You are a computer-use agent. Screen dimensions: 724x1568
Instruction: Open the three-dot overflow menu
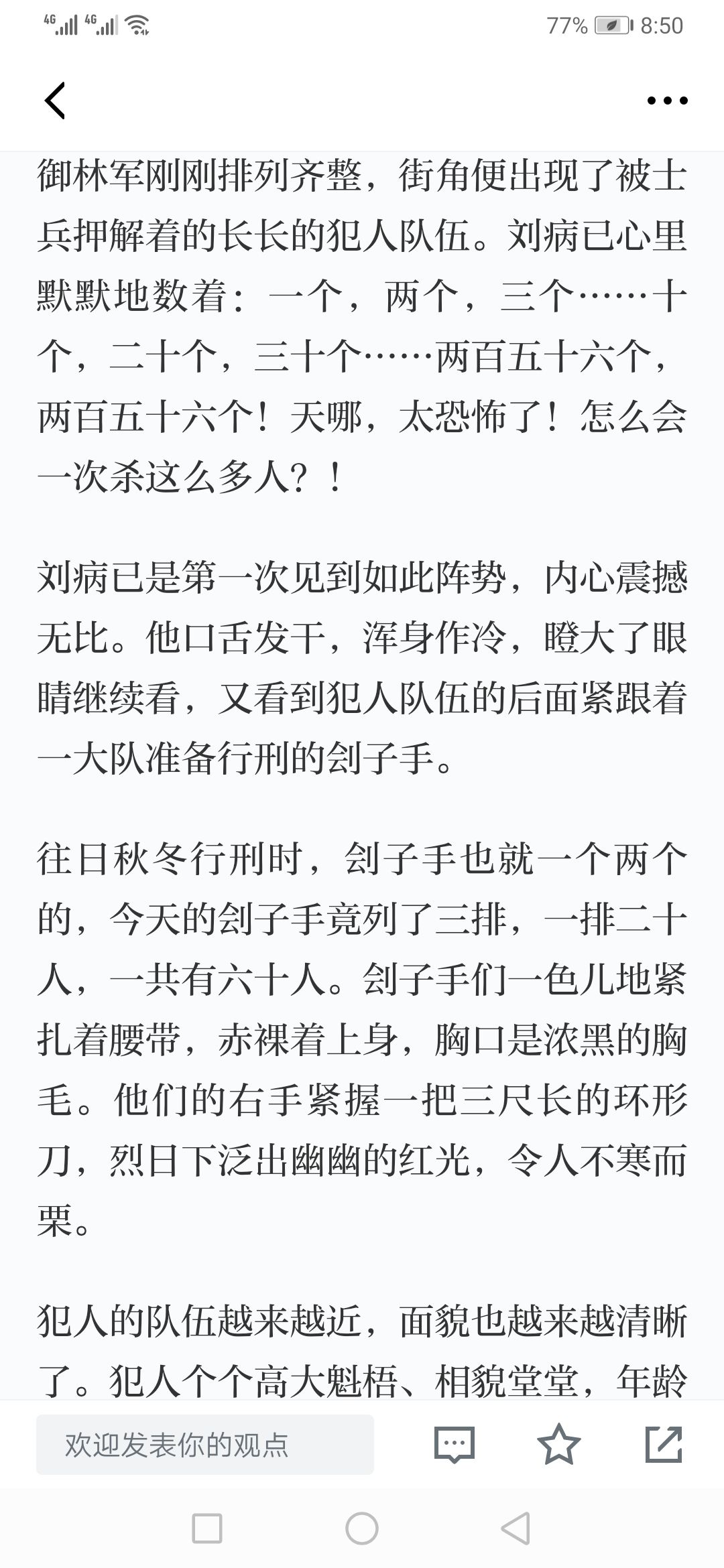coord(667,101)
